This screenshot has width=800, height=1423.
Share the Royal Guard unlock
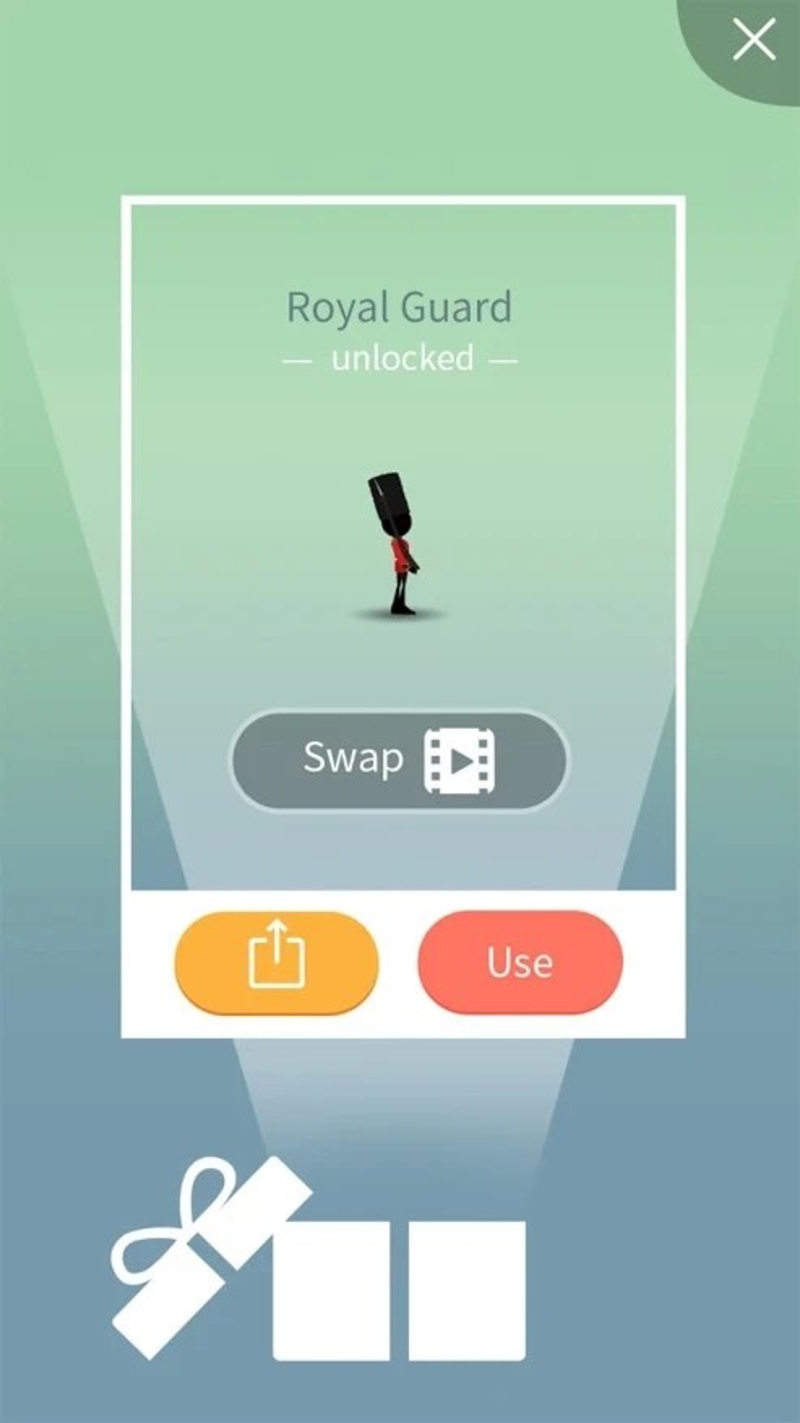[x=277, y=961]
